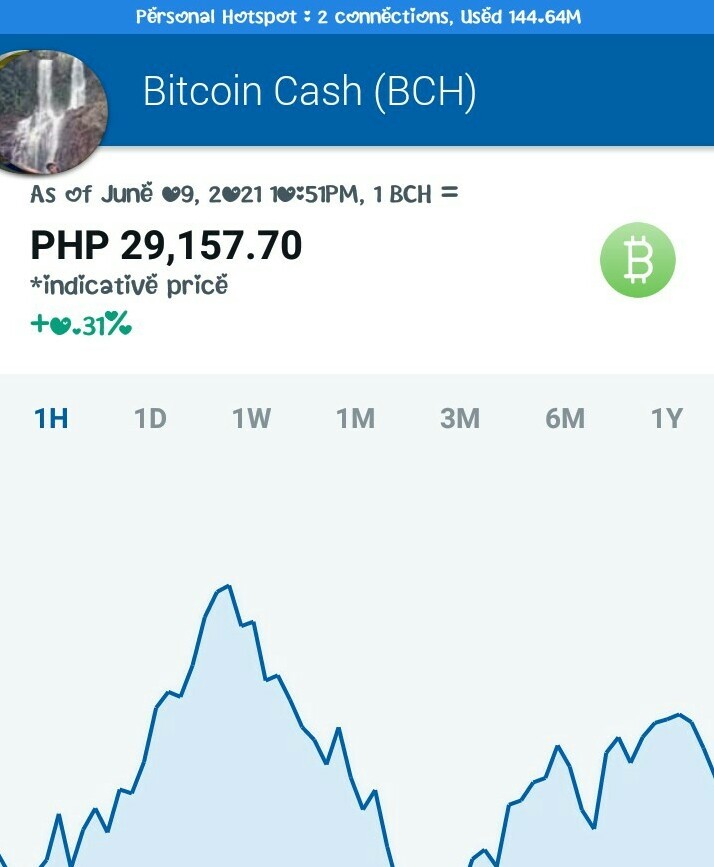
Task: Select the 1H chart range
Action: [x=51, y=418]
